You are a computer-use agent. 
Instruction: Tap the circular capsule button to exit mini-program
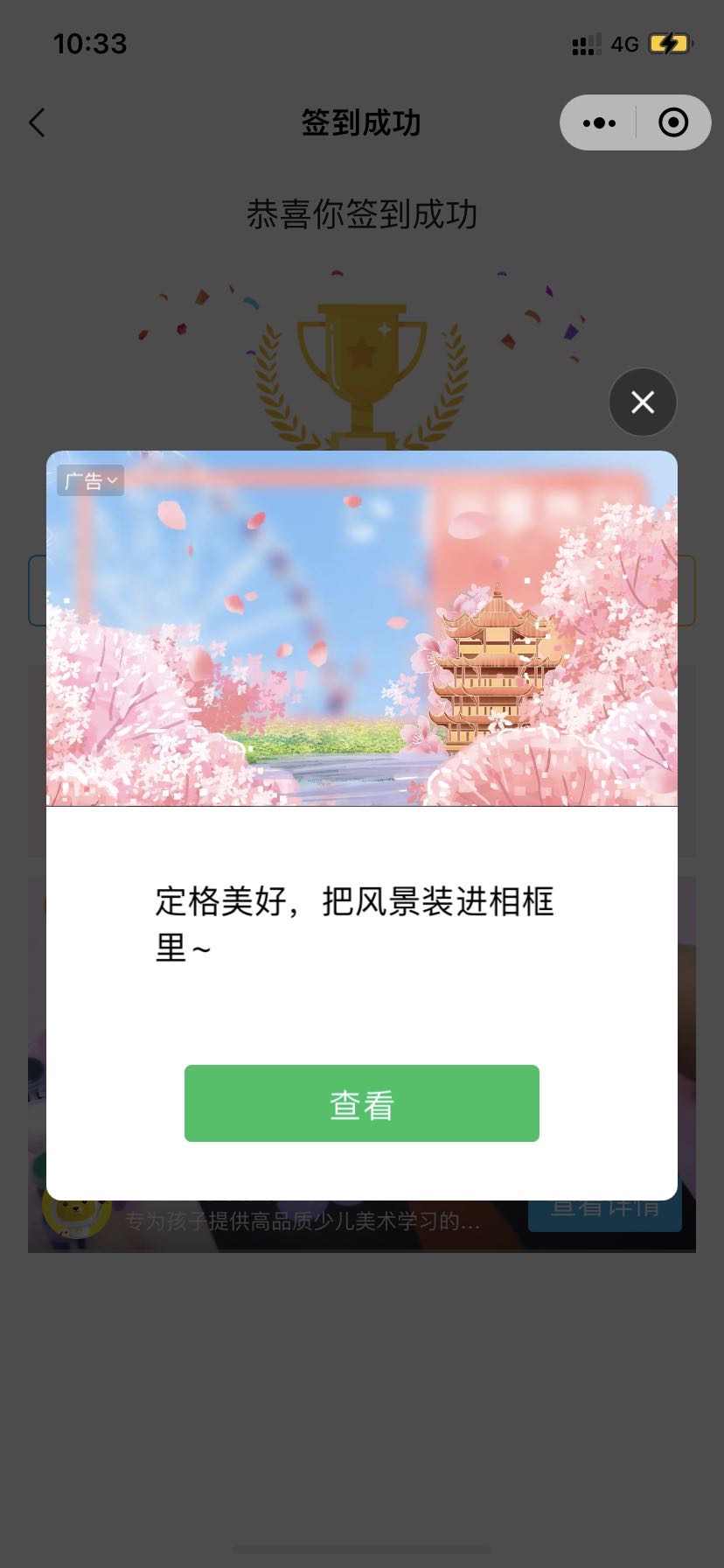[x=673, y=122]
